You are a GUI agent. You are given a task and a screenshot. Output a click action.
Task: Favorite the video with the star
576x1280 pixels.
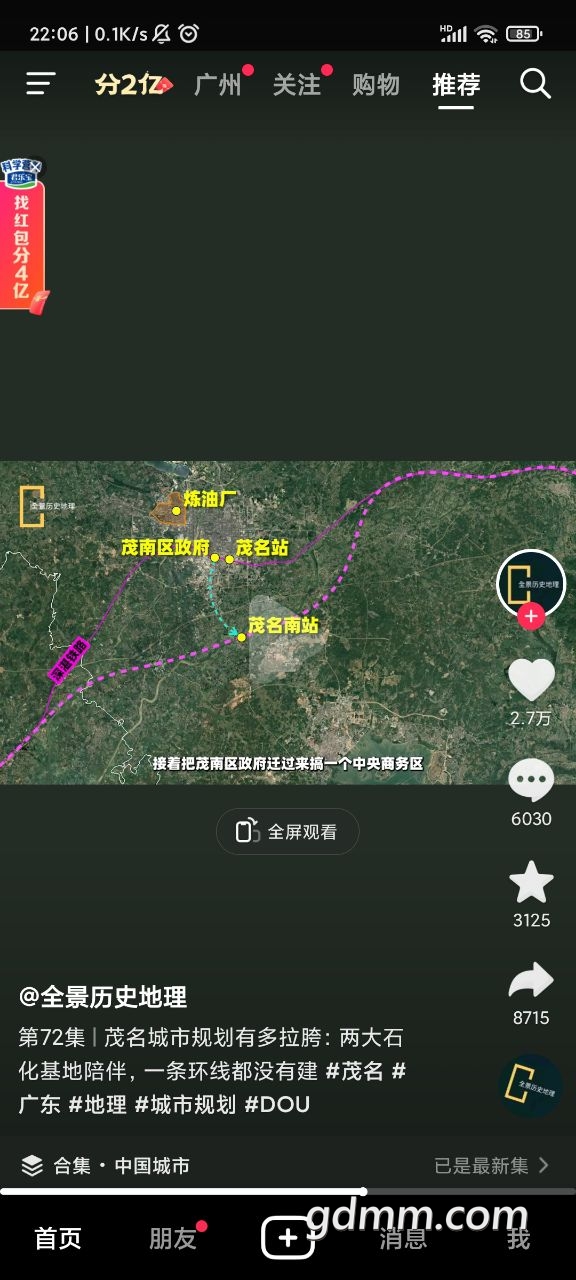531,882
